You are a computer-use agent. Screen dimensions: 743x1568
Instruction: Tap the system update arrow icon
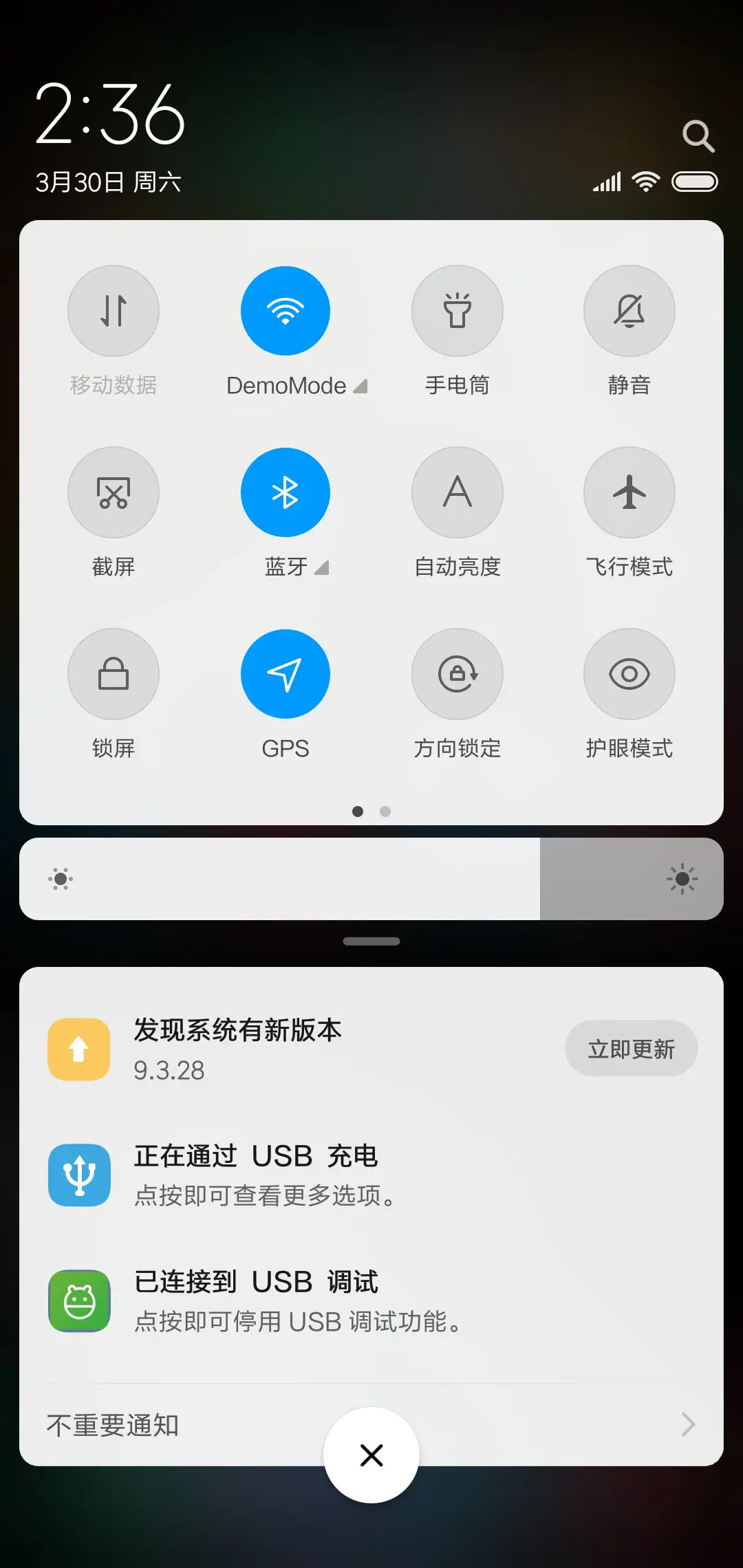(78, 1048)
